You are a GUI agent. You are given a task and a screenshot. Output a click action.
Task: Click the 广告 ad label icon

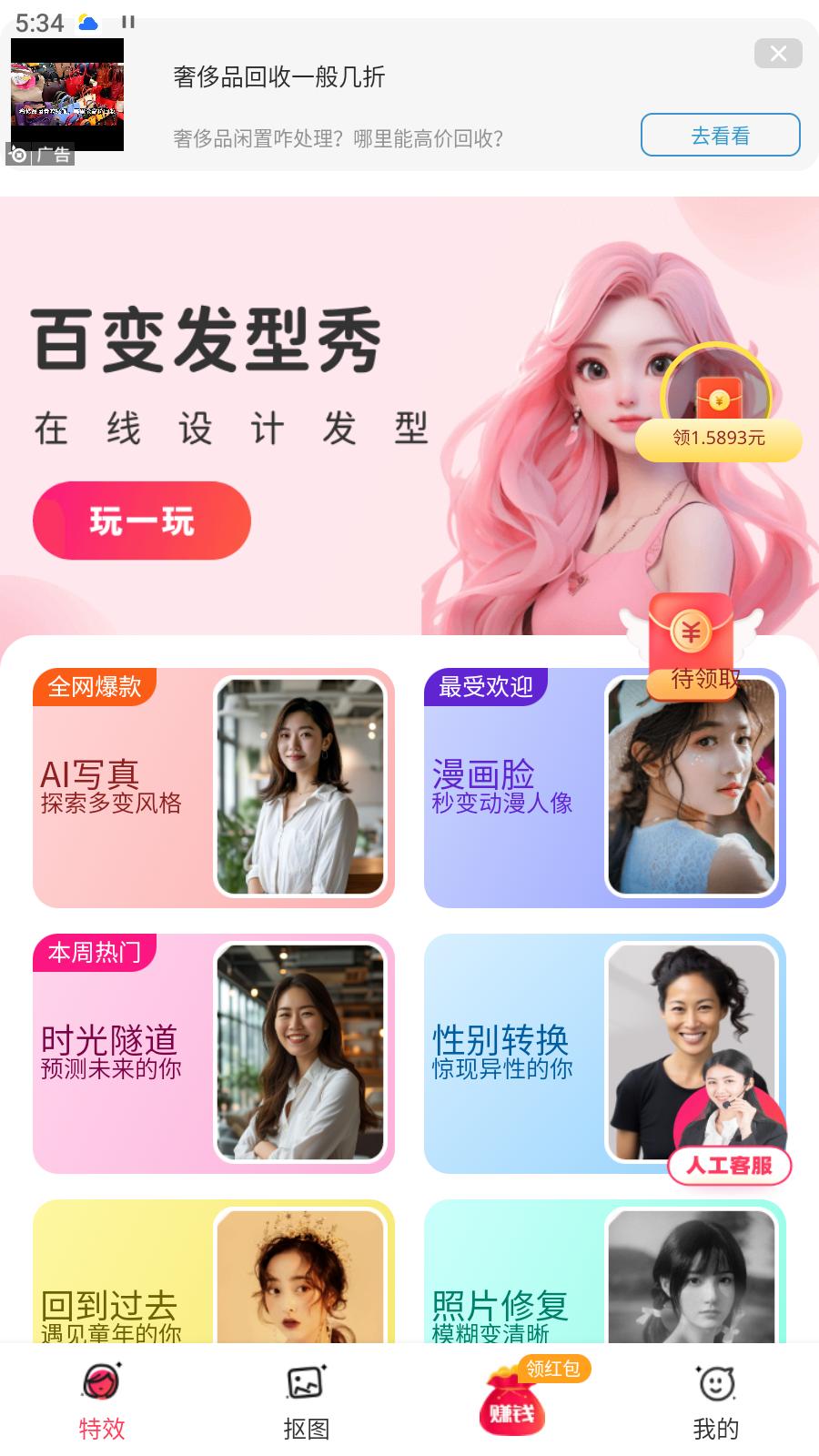click(53, 157)
